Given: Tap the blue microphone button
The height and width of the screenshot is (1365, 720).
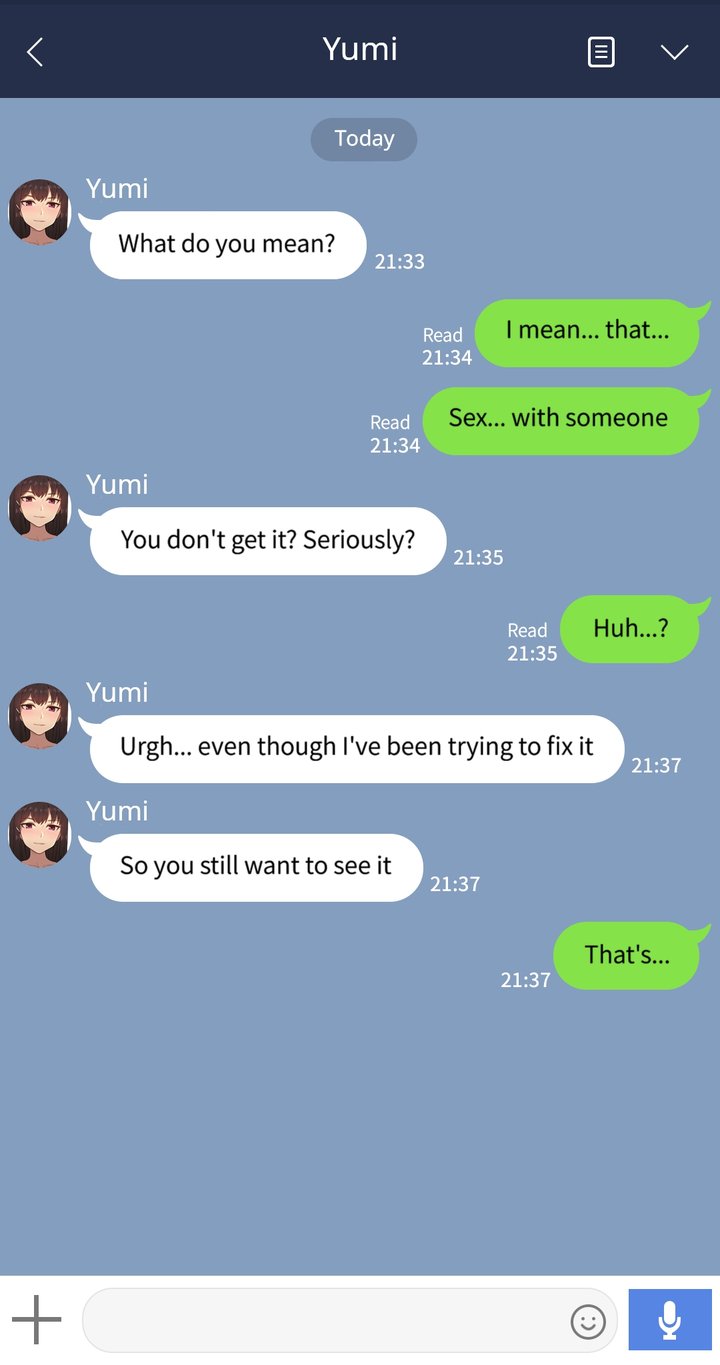Looking at the screenshot, I should point(670,1320).
